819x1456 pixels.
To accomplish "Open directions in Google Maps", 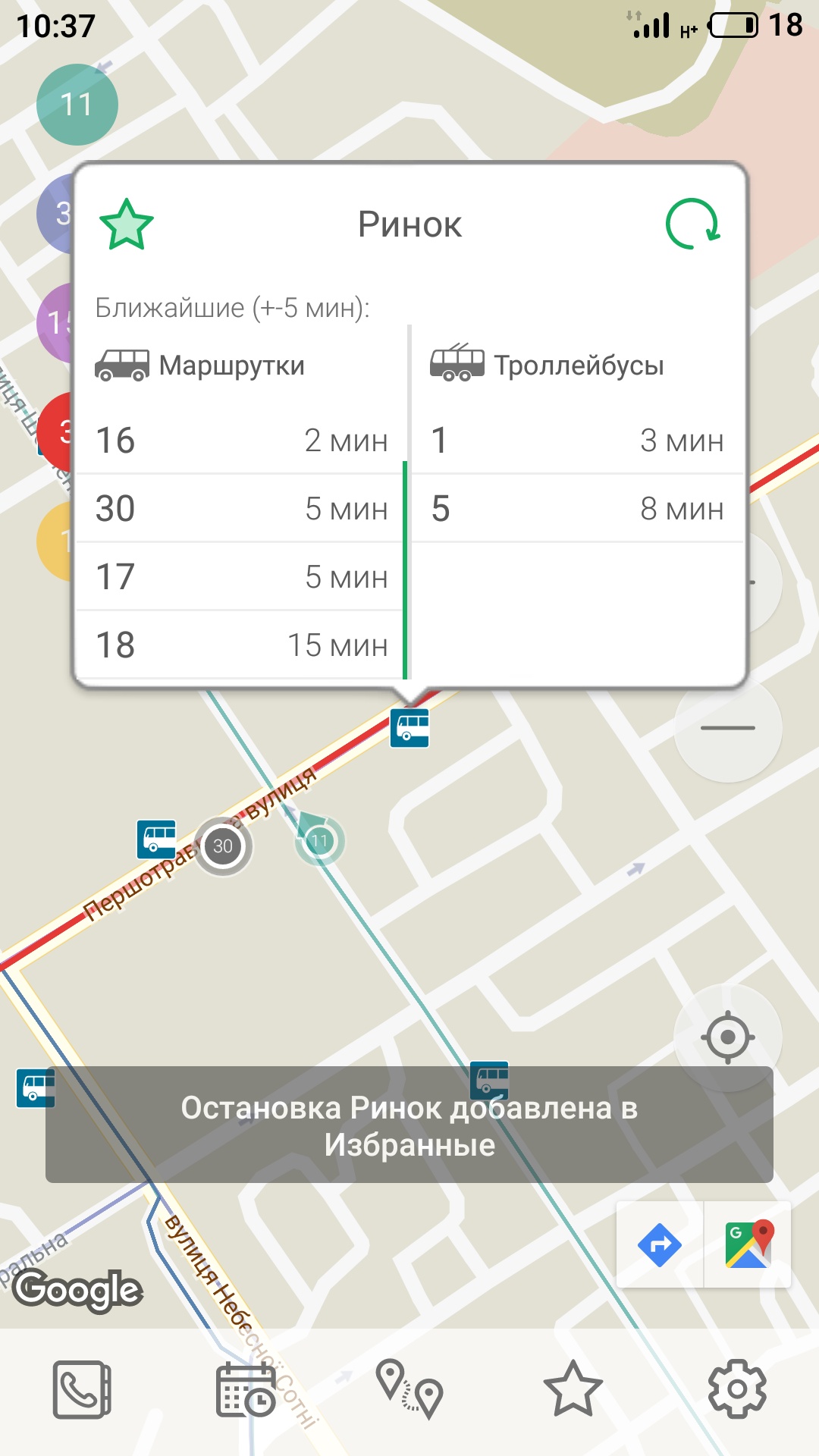I will click(x=660, y=1244).
